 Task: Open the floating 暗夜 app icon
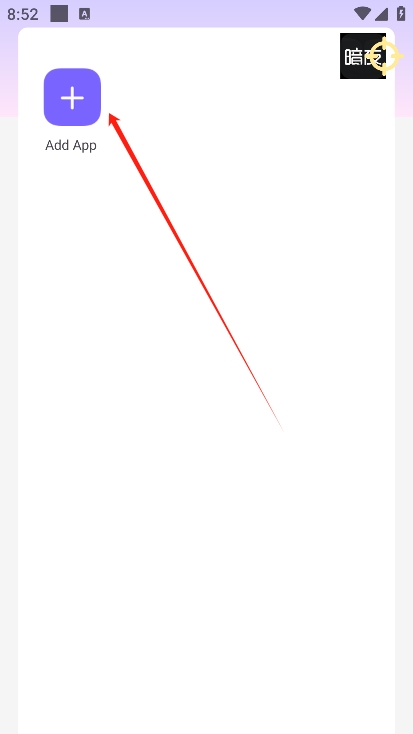(x=363, y=56)
